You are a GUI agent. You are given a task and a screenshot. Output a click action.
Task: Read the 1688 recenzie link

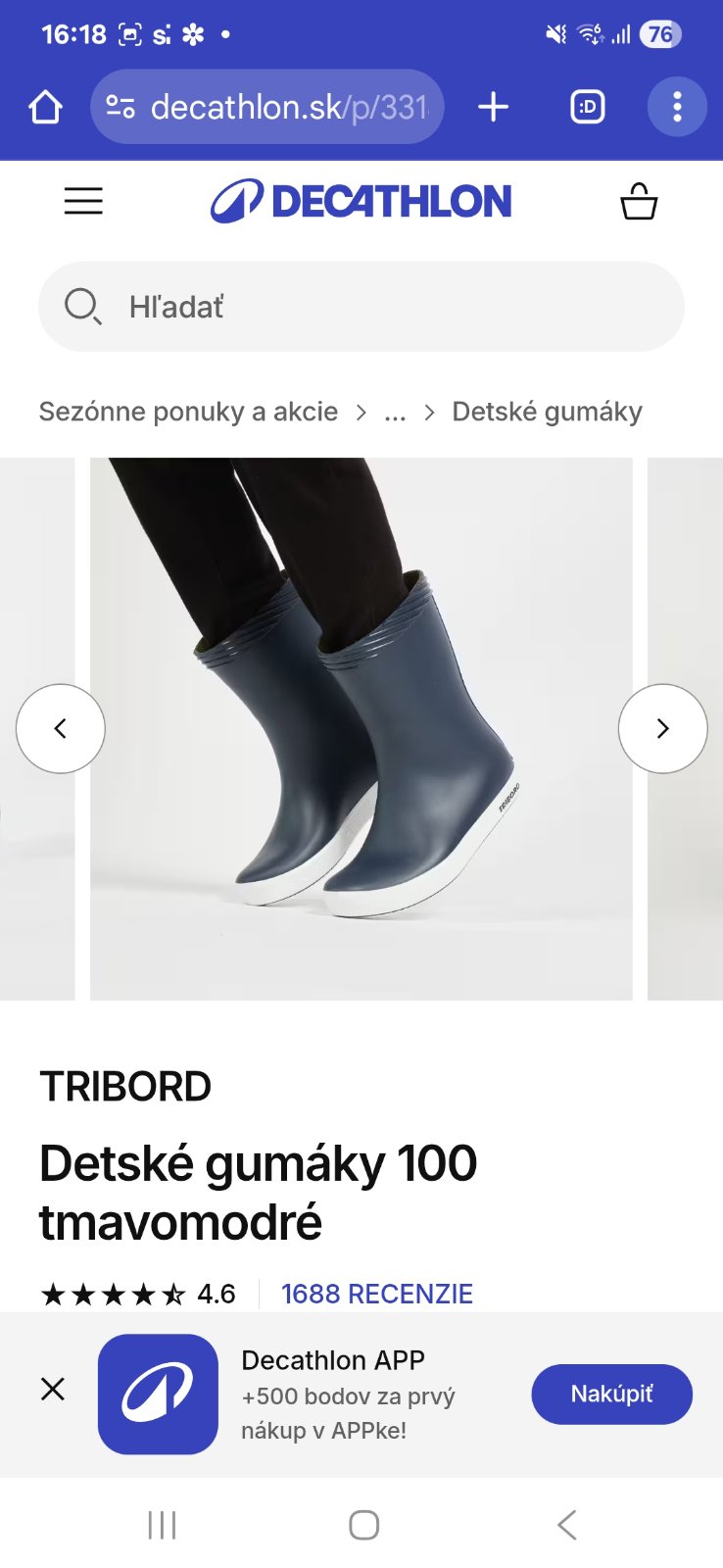pos(377,1294)
